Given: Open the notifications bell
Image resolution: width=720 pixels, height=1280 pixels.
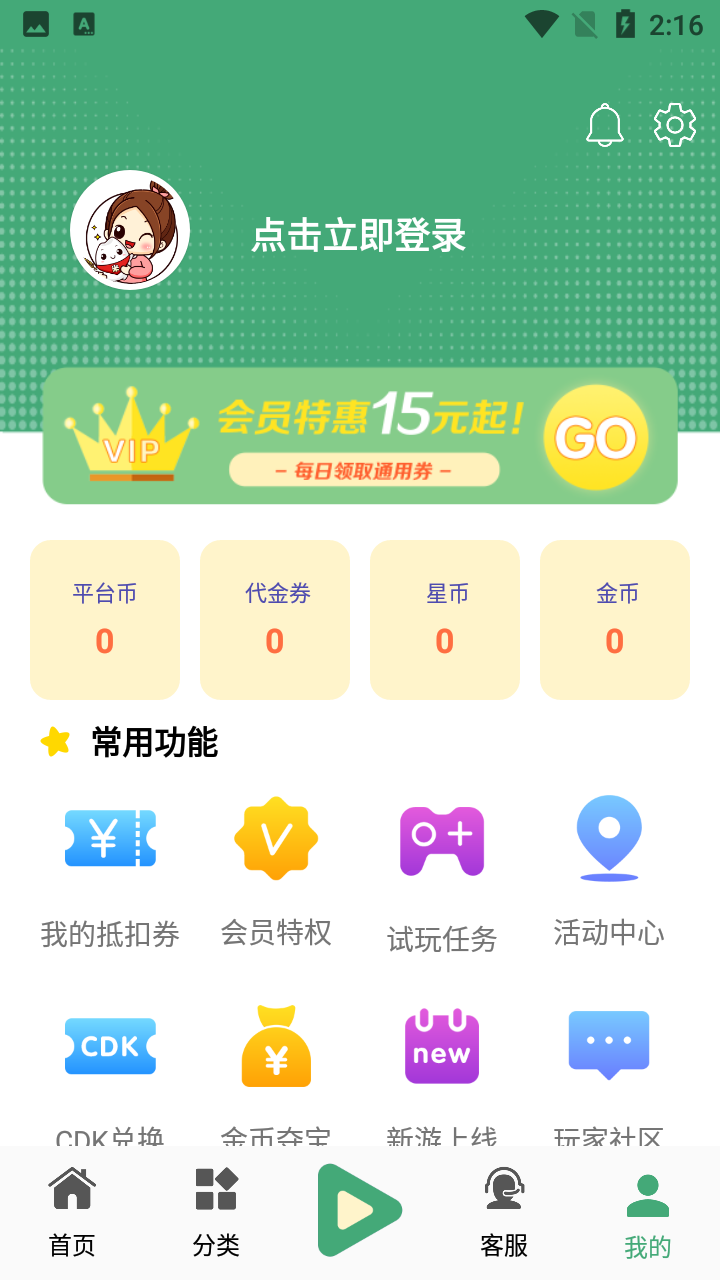Looking at the screenshot, I should pos(604,126).
